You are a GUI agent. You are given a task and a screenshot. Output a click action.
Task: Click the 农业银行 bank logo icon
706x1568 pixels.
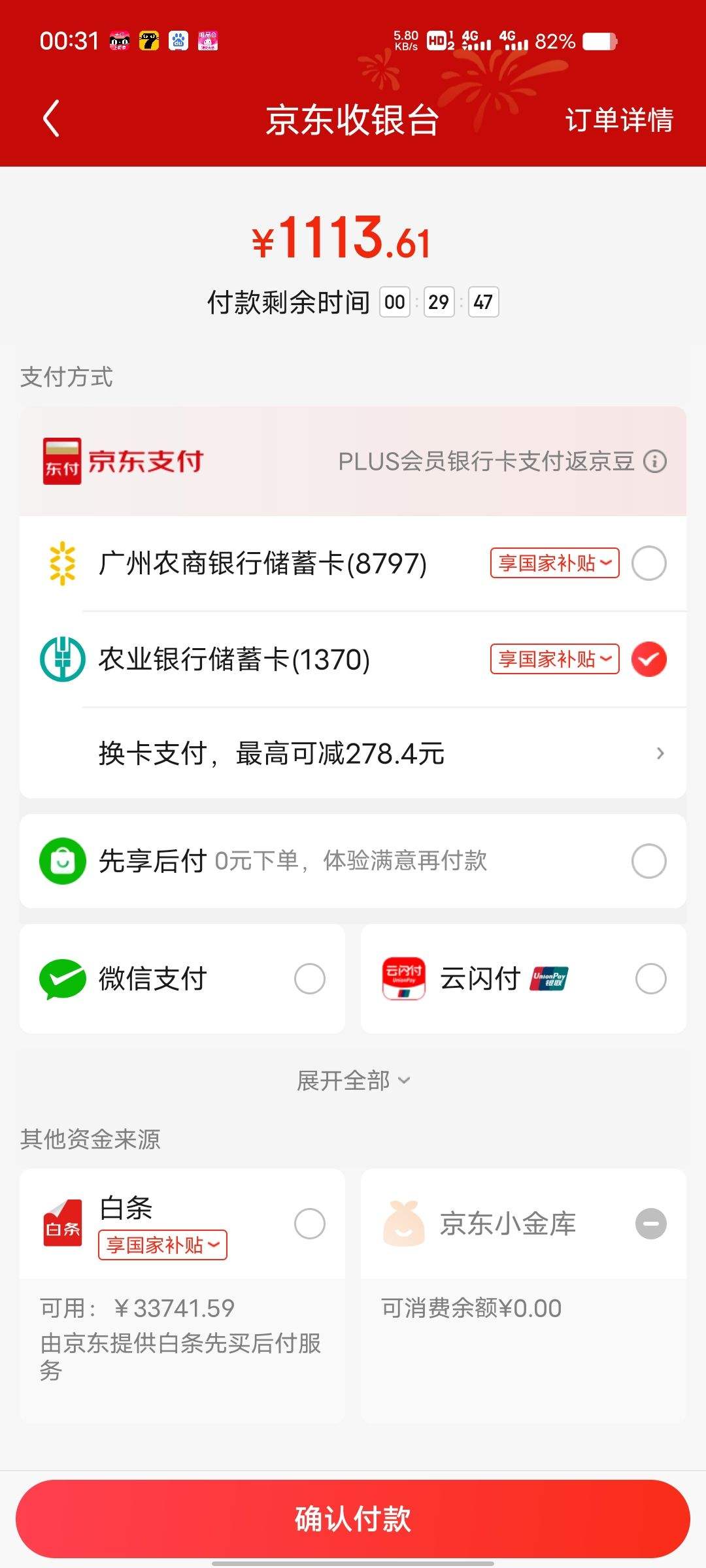(x=62, y=659)
